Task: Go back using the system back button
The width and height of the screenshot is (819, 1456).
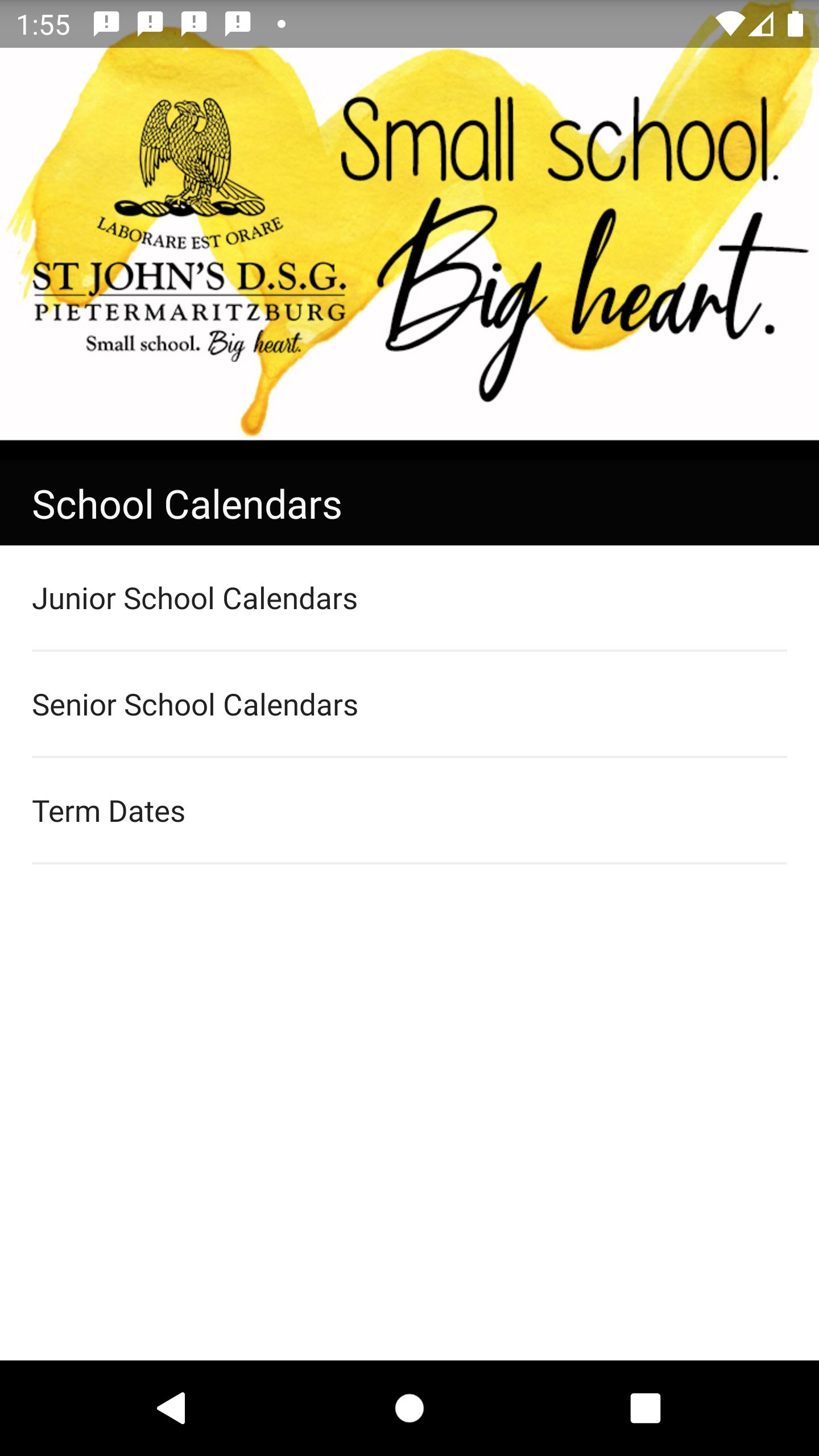Action: pyautogui.click(x=171, y=1408)
